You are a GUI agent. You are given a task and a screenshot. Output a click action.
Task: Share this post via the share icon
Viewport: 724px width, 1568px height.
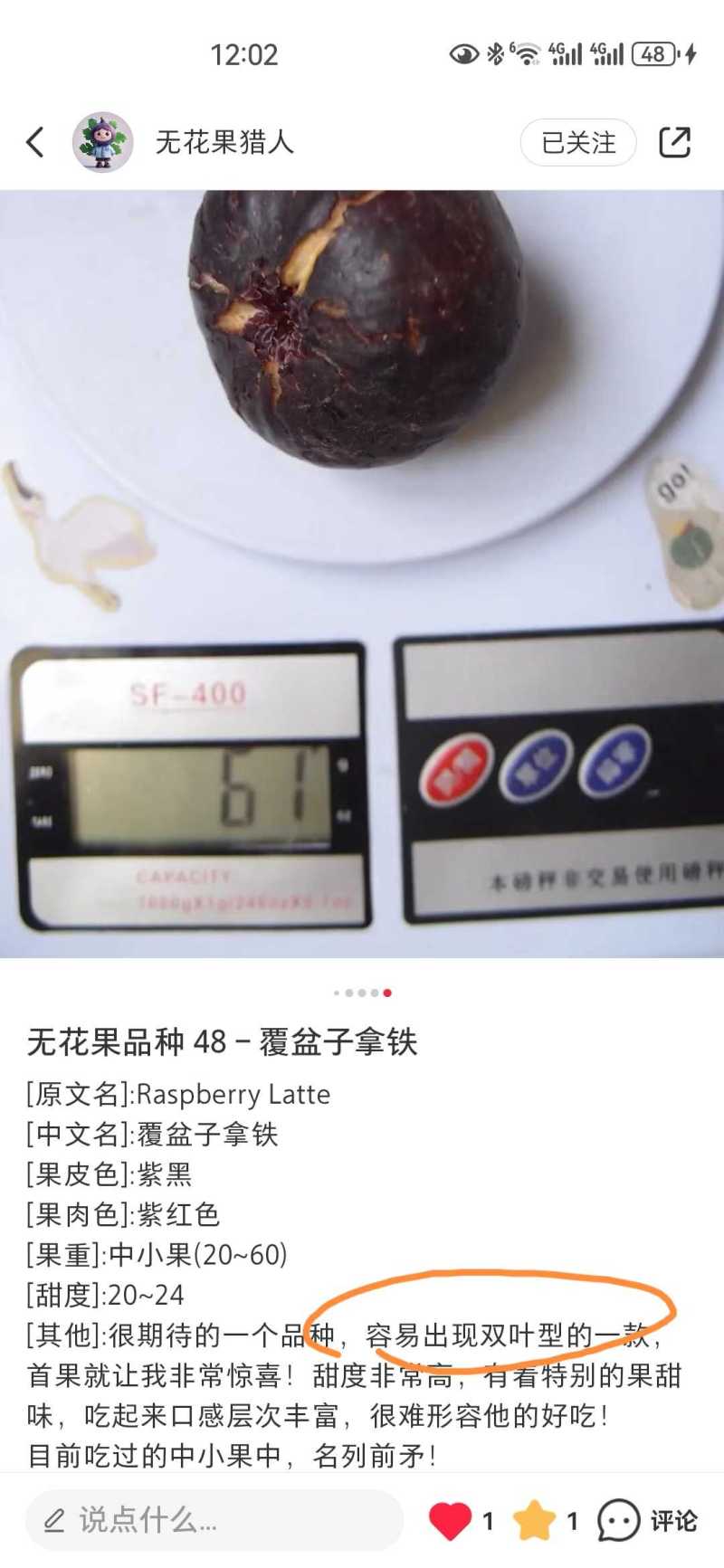[674, 142]
